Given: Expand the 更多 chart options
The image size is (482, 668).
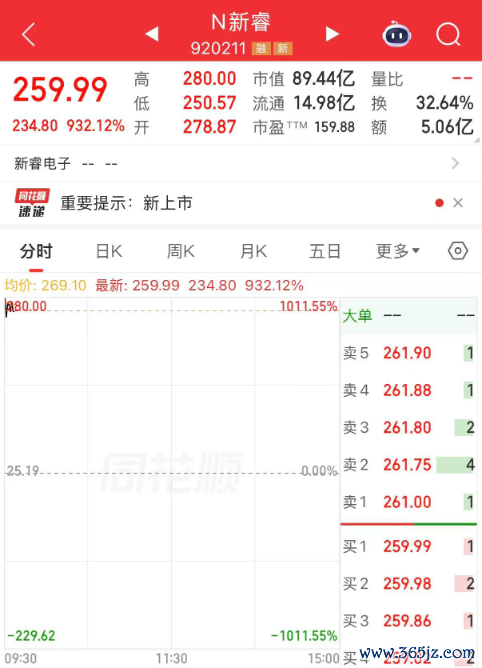Looking at the screenshot, I should (398, 251).
